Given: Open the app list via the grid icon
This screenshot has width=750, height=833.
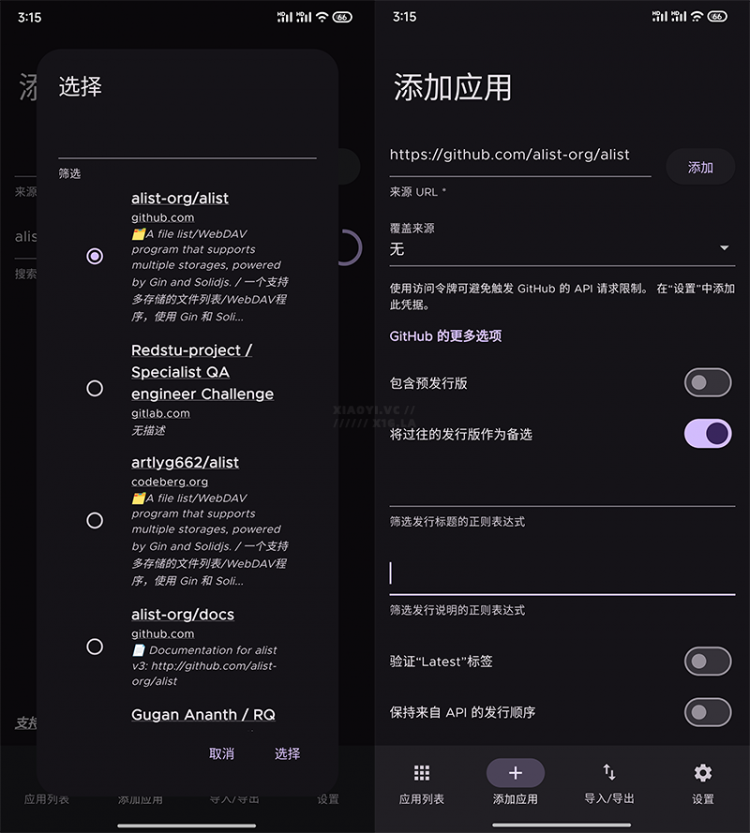Looking at the screenshot, I should 421,783.
